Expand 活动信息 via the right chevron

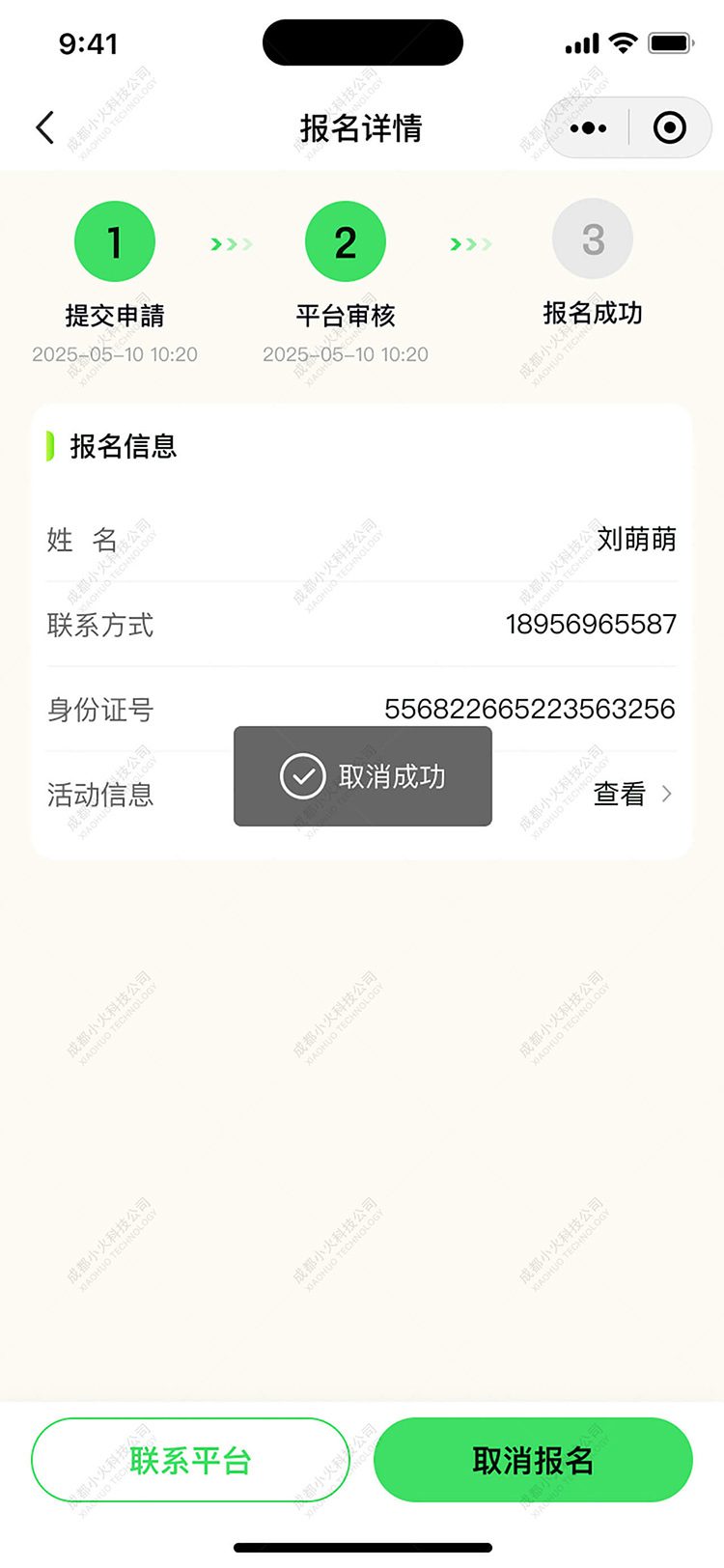point(666,794)
